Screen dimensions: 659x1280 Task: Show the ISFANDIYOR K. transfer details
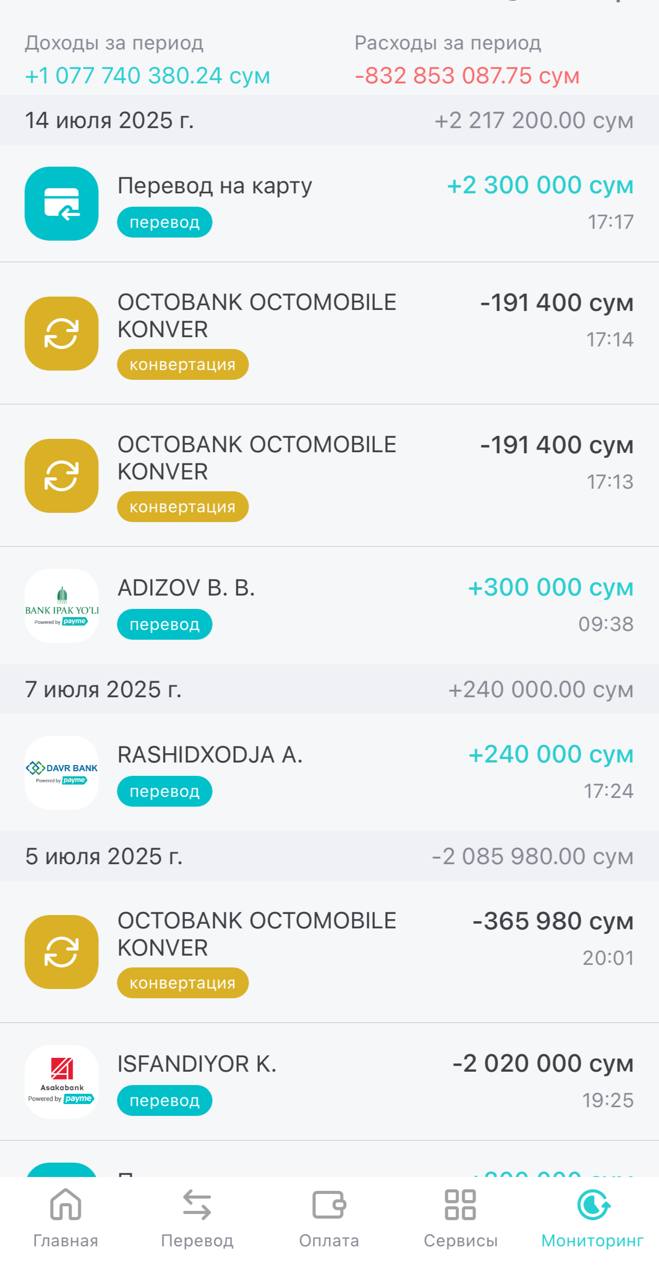(329, 1082)
